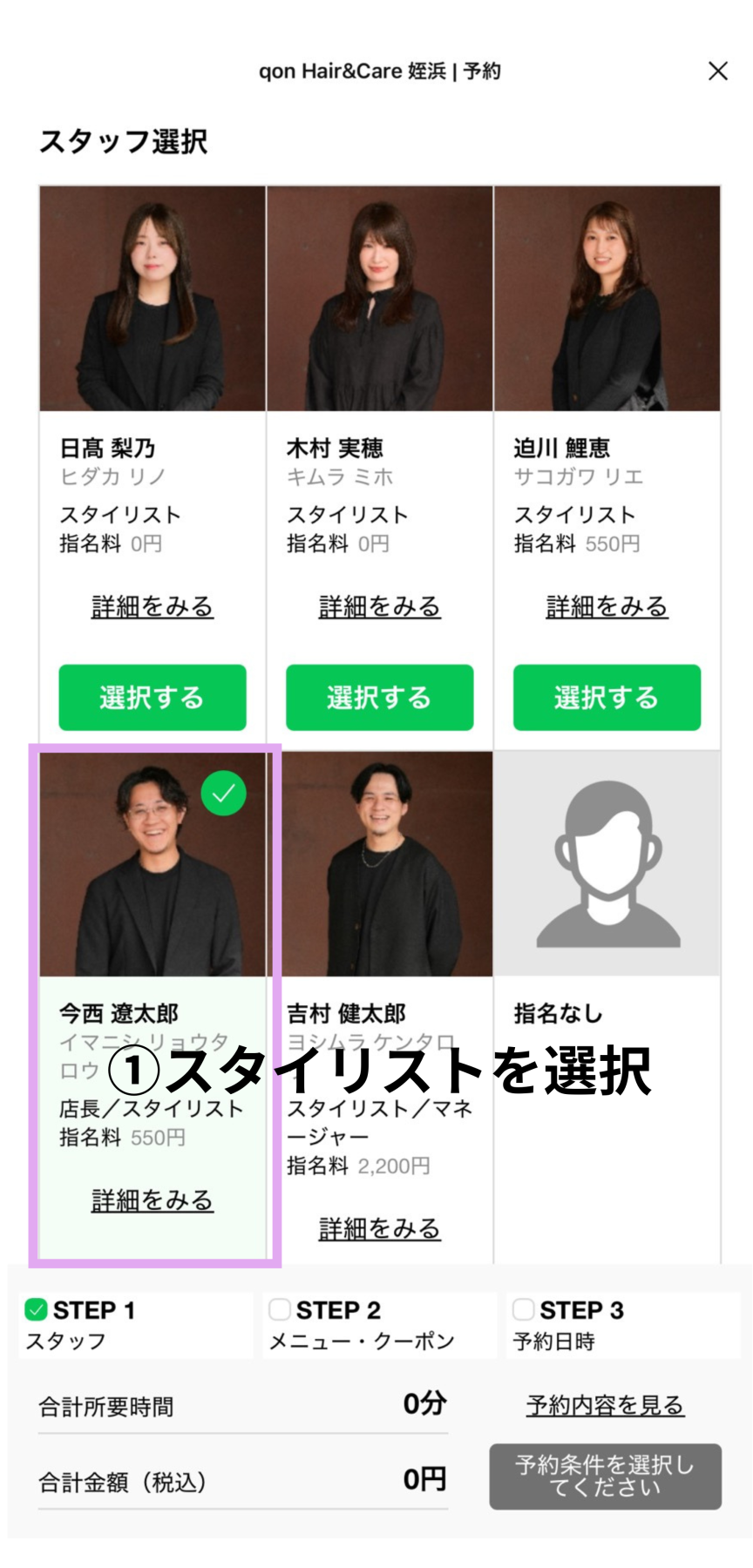753x1568 pixels.
Task: Click 日髙 梨乃's profile photo
Action: 152,296
